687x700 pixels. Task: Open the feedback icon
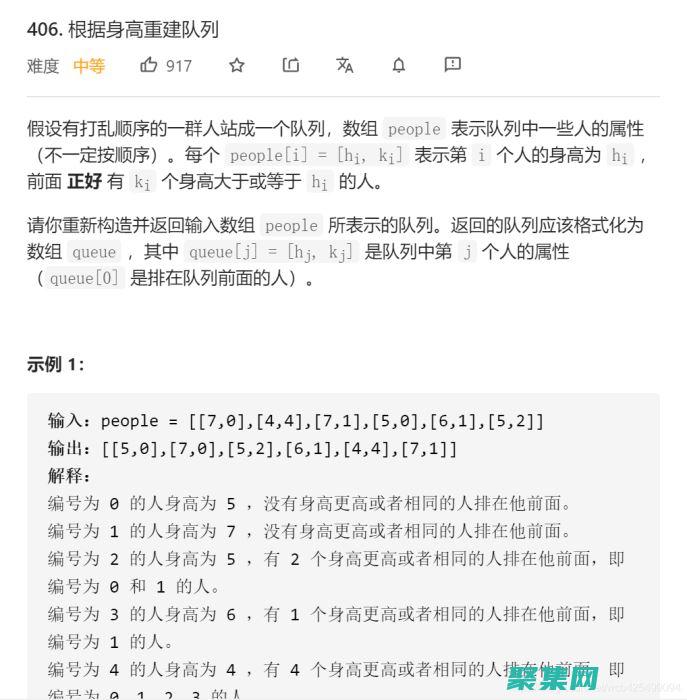pyautogui.click(x=452, y=65)
